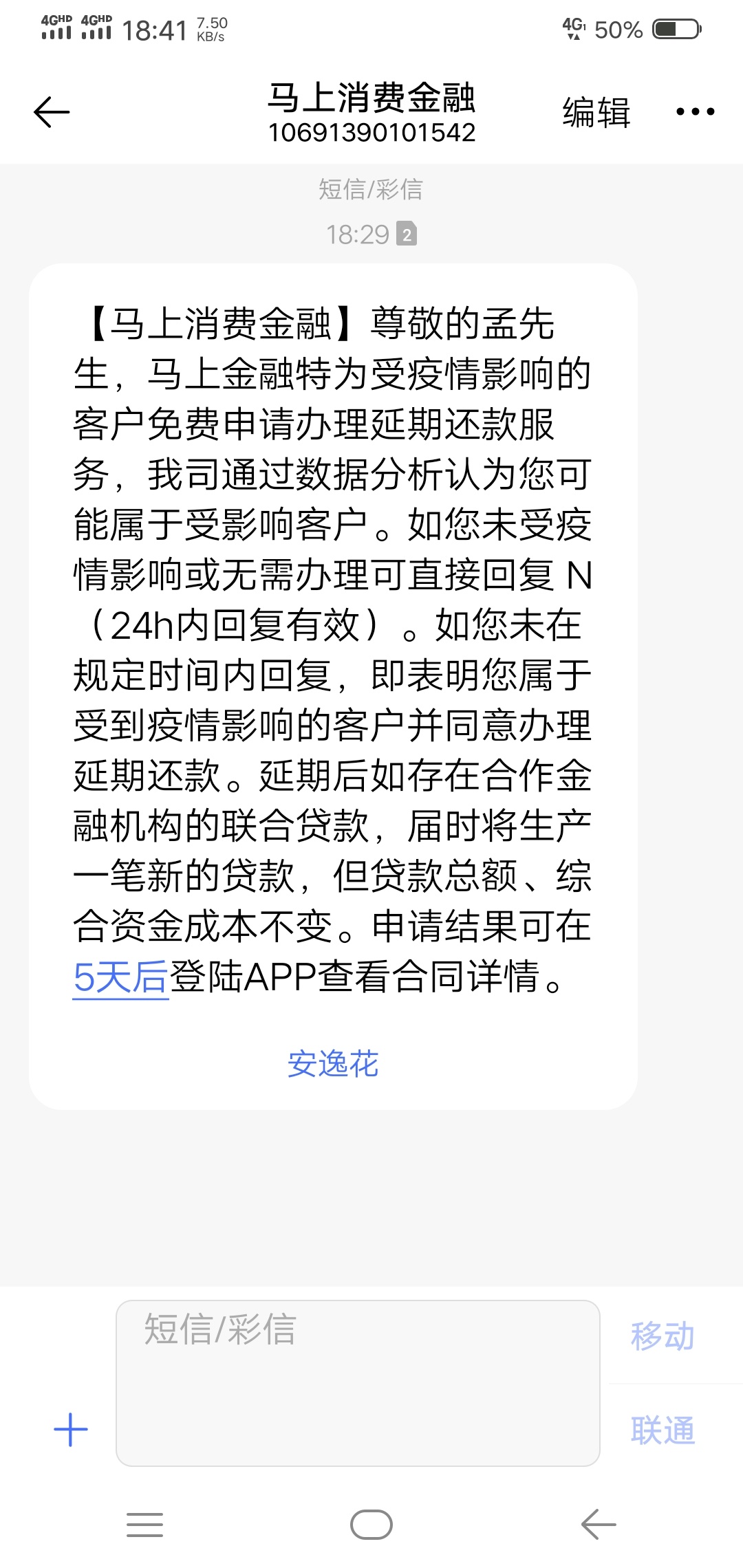This screenshot has width=743, height=1568.
Task: Tap the system back arrow at bottom
Action: pos(599,1525)
